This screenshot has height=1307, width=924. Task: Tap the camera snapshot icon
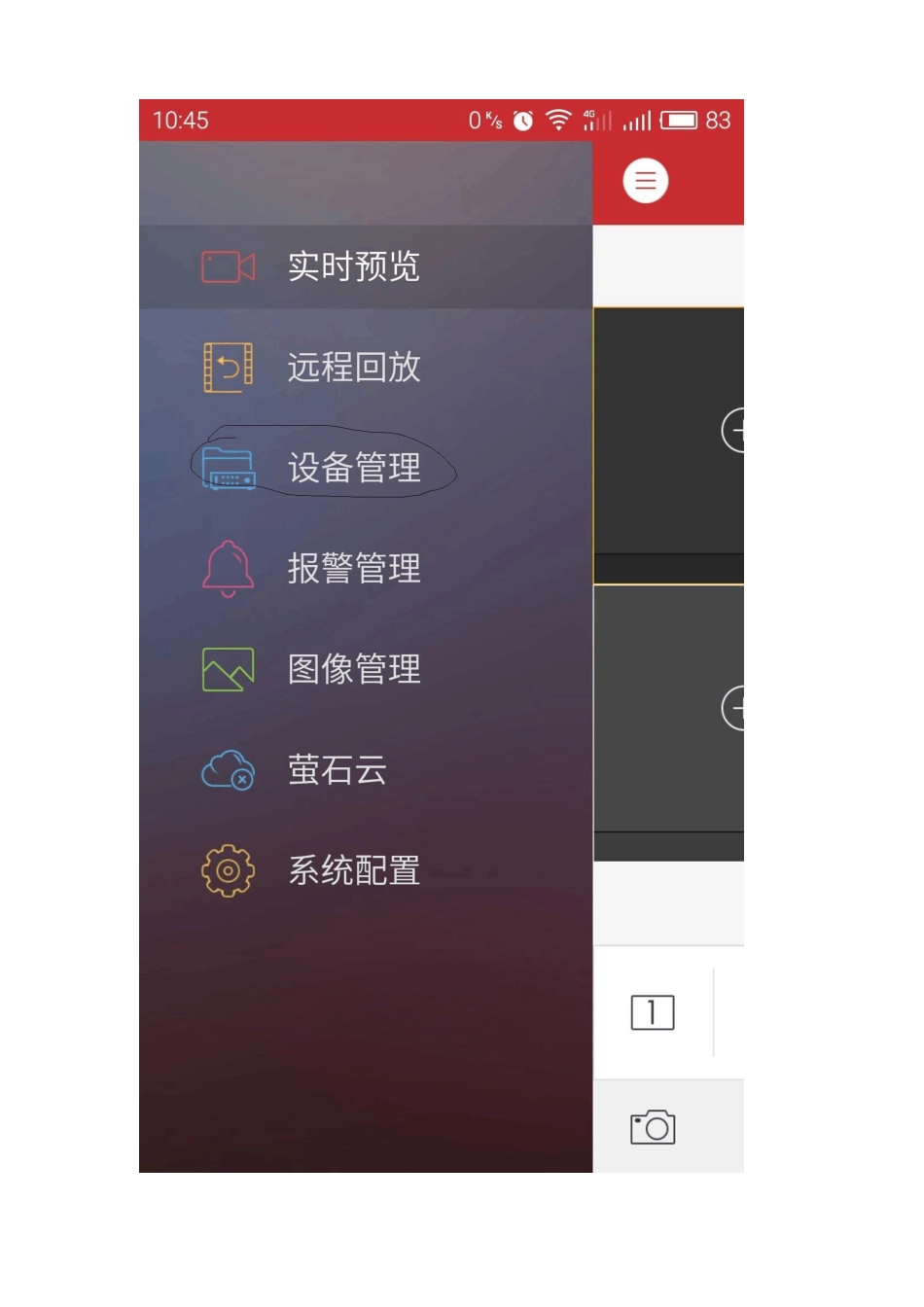click(652, 1127)
